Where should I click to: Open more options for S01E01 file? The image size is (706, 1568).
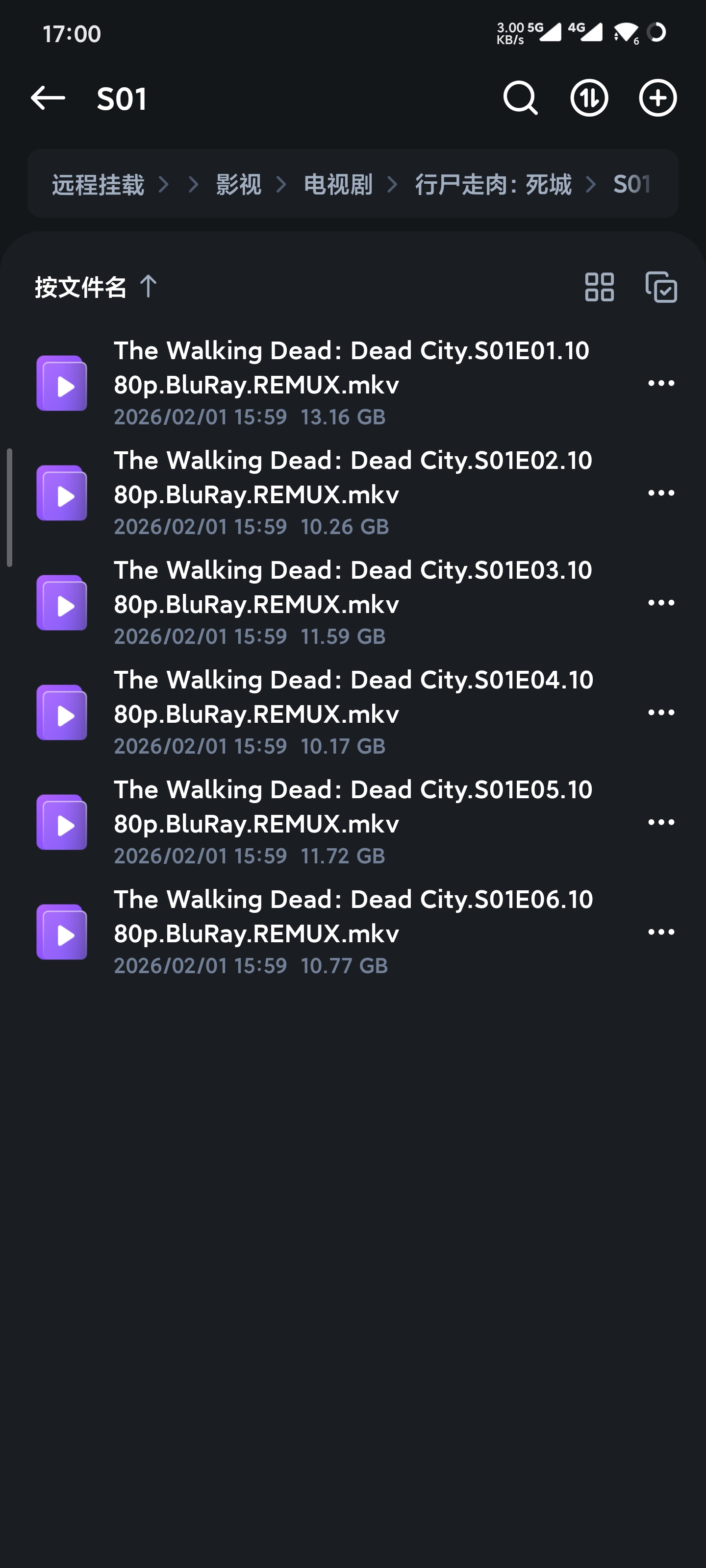[661, 384]
